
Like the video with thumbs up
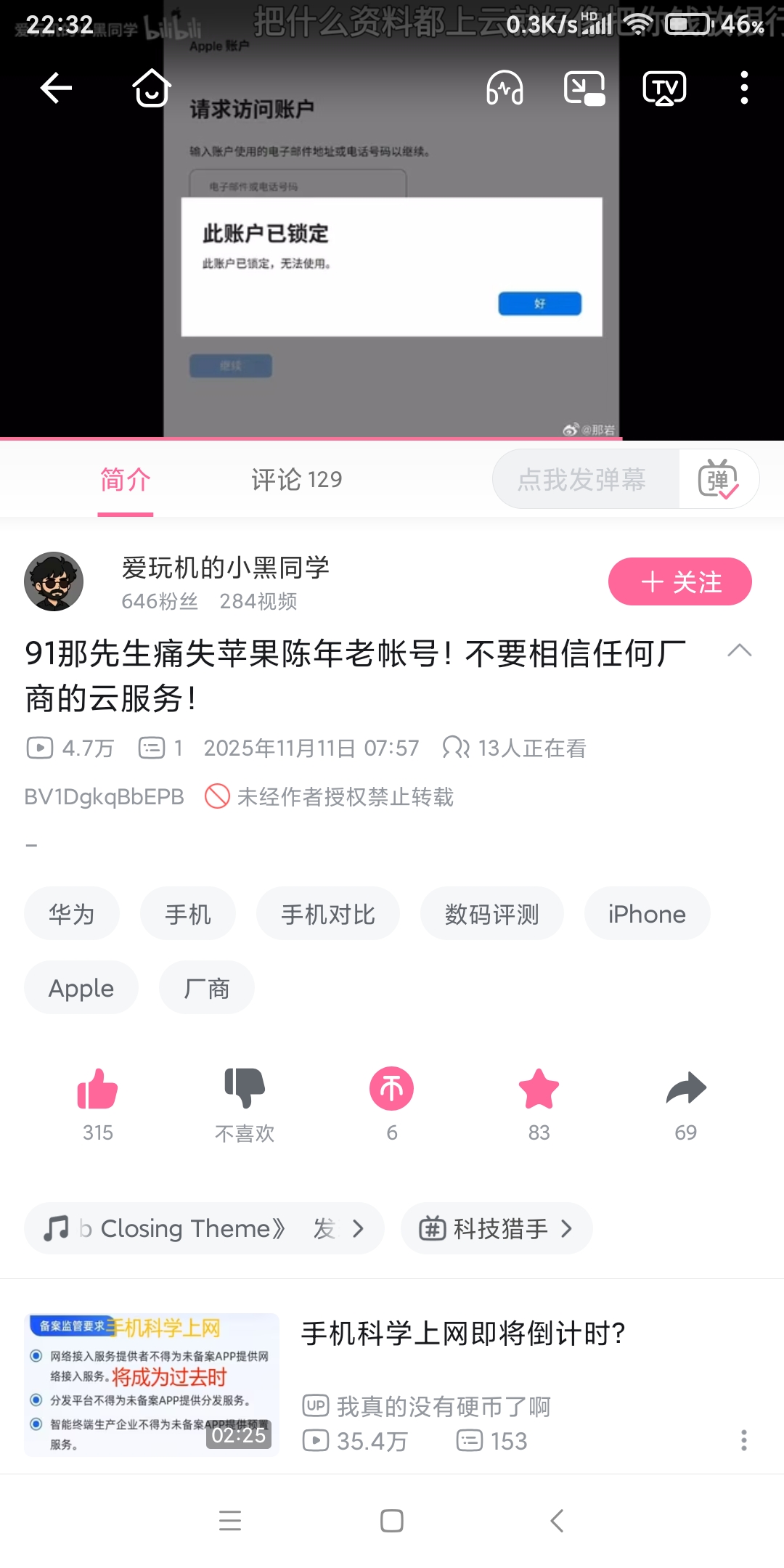coord(97,1088)
